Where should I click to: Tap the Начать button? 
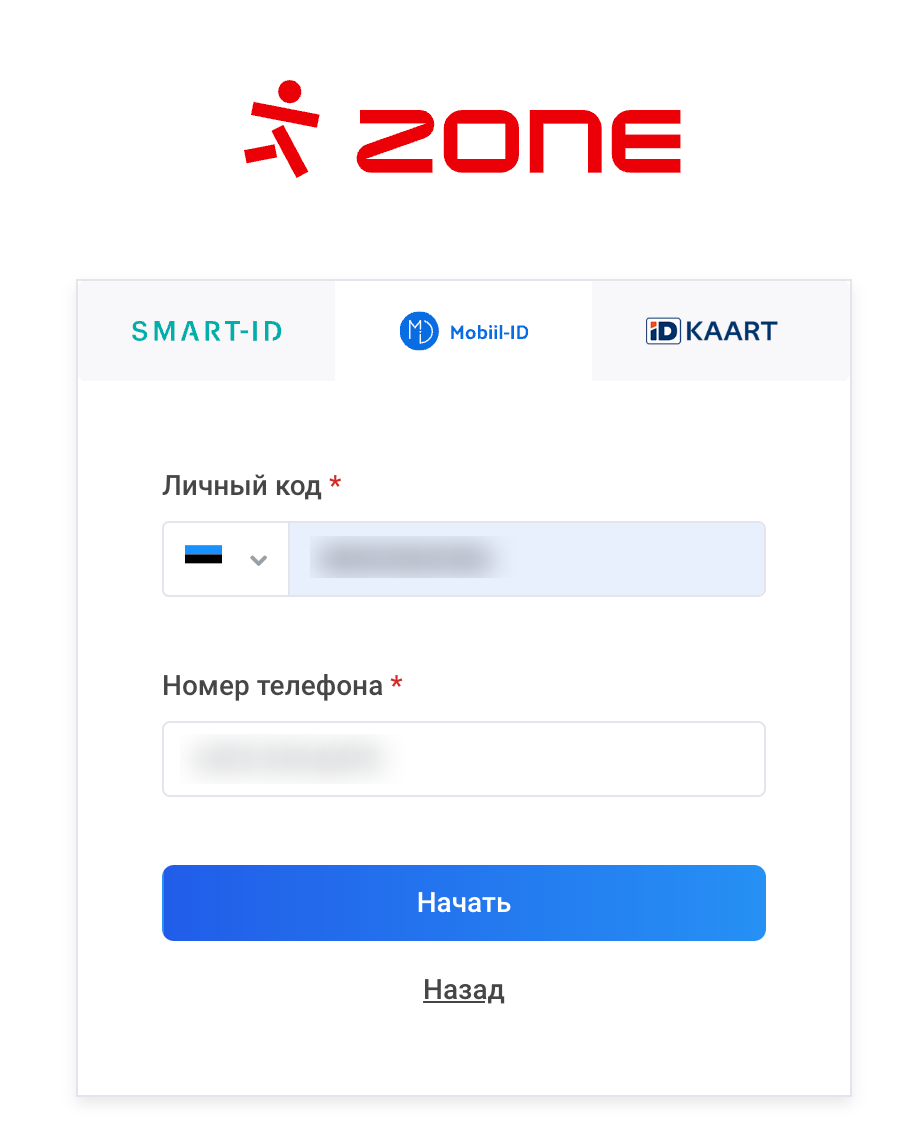(x=463, y=903)
